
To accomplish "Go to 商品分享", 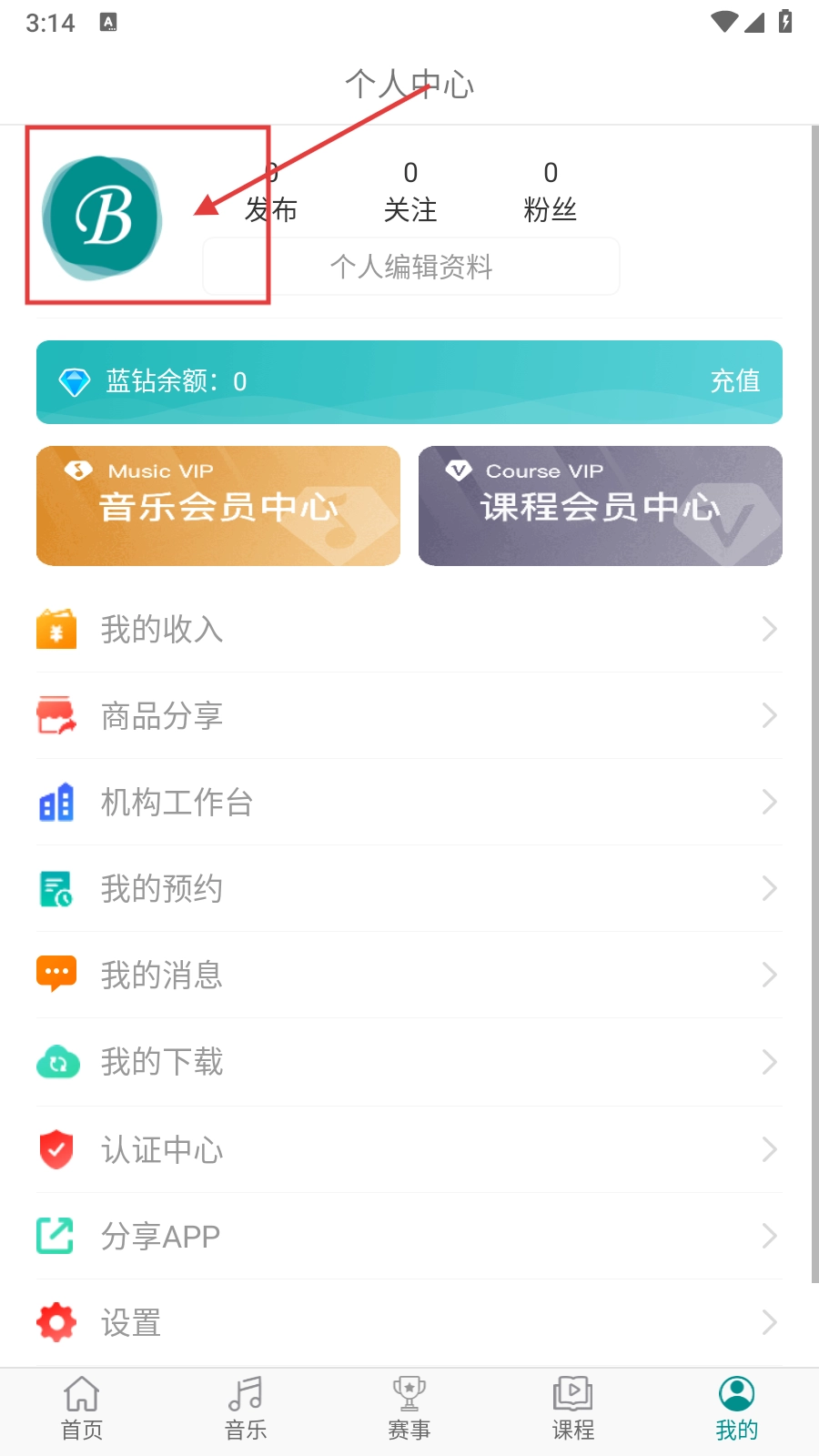I will click(x=409, y=716).
